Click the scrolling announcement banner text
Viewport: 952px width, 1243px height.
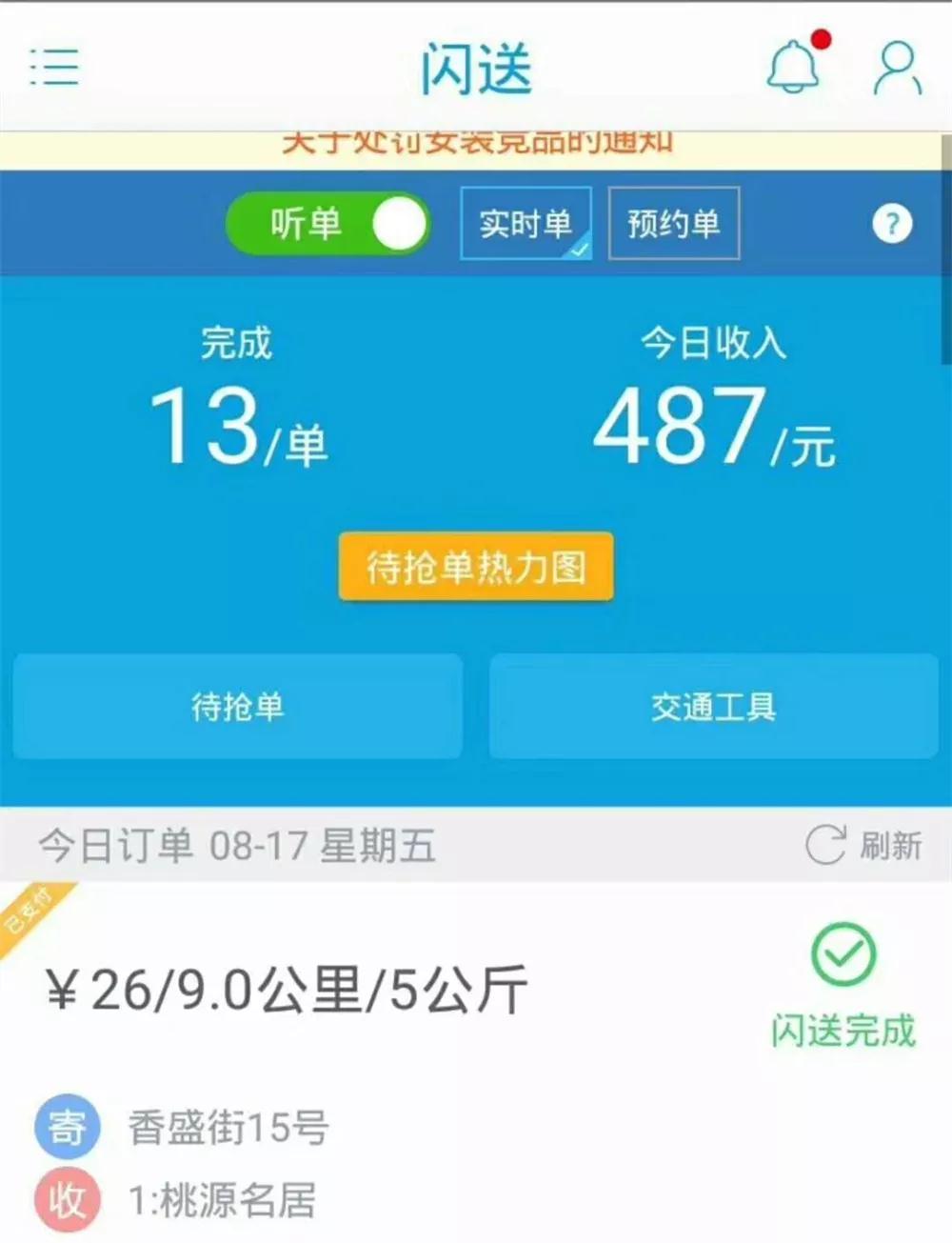(x=476, y=141)
